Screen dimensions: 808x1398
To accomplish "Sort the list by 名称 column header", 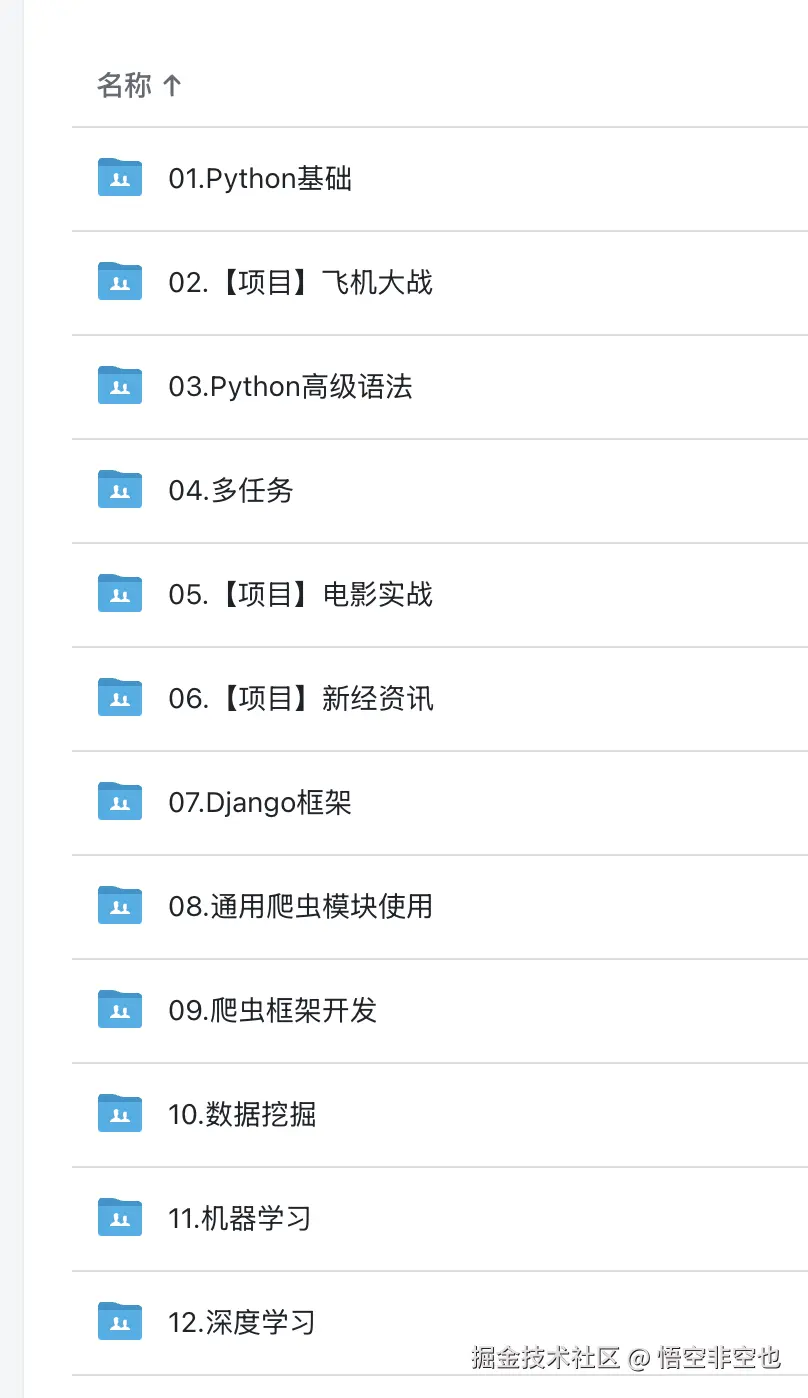I will click(x=125, y=86).
